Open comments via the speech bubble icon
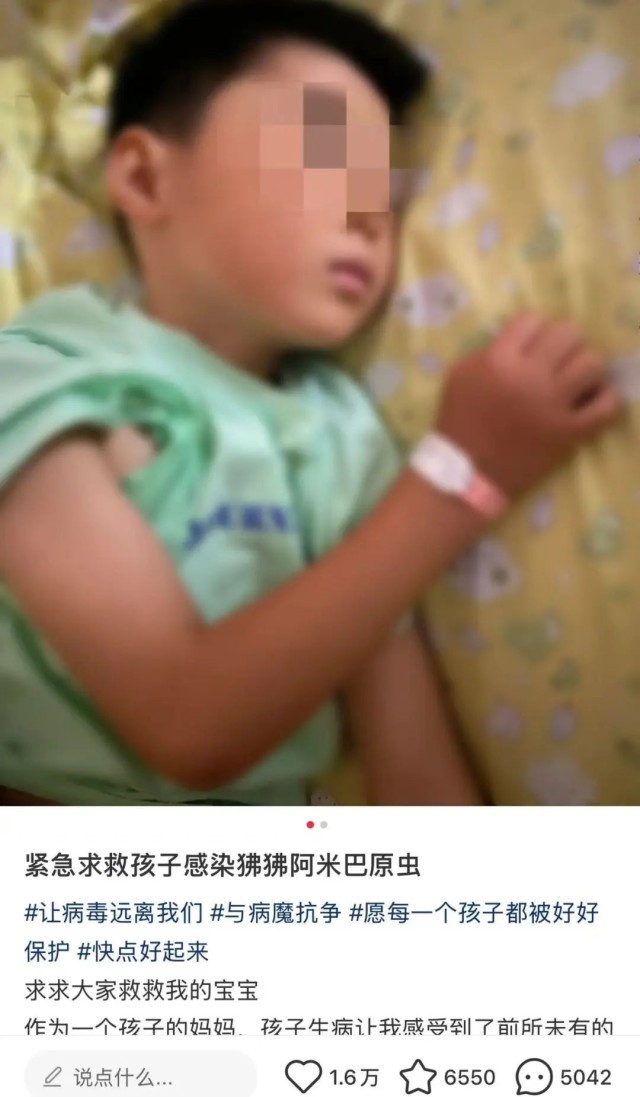The image size is (640, 1097). pyautogui.click(x=534, y=1077)
